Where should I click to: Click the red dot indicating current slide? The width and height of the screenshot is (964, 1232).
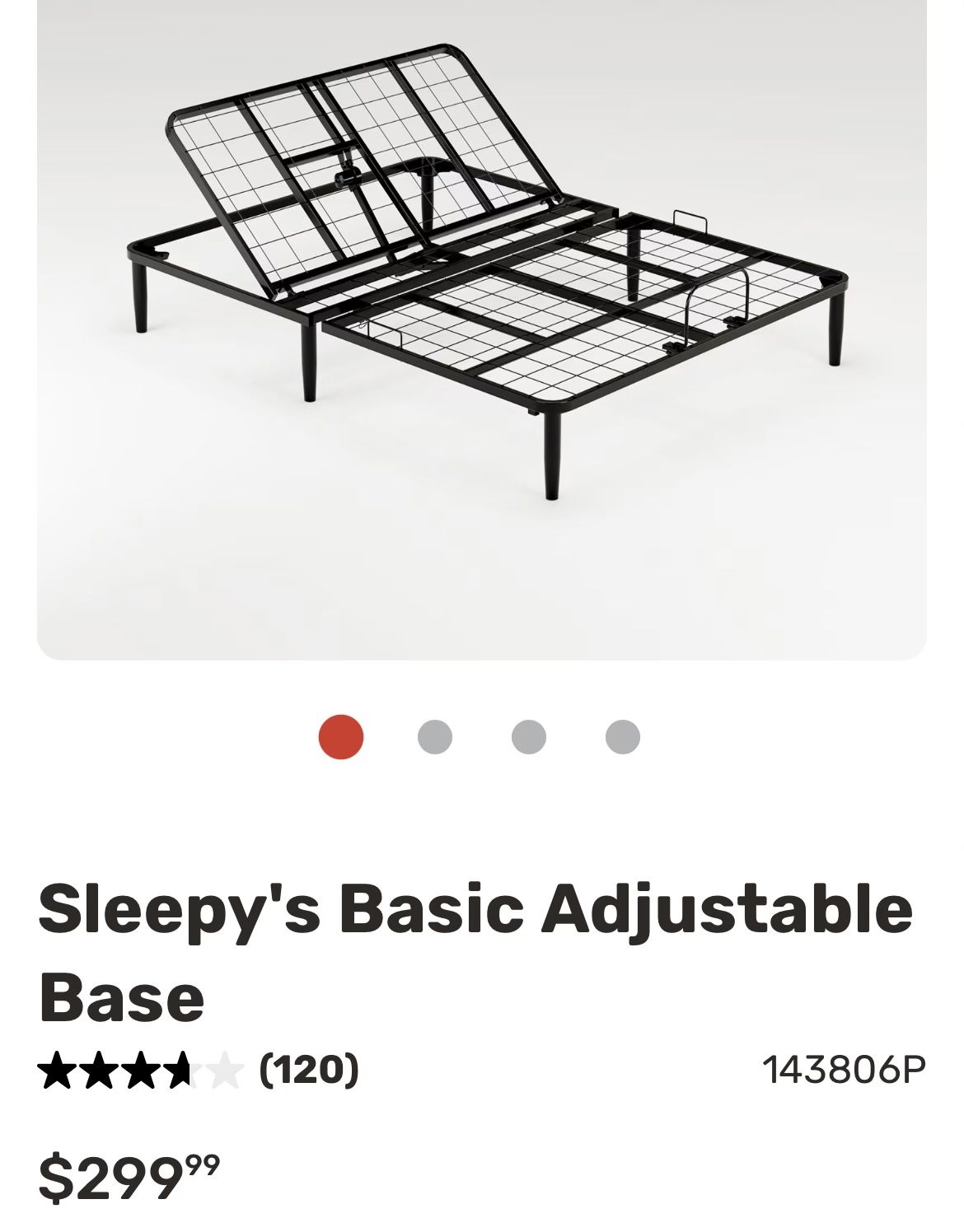339,739
